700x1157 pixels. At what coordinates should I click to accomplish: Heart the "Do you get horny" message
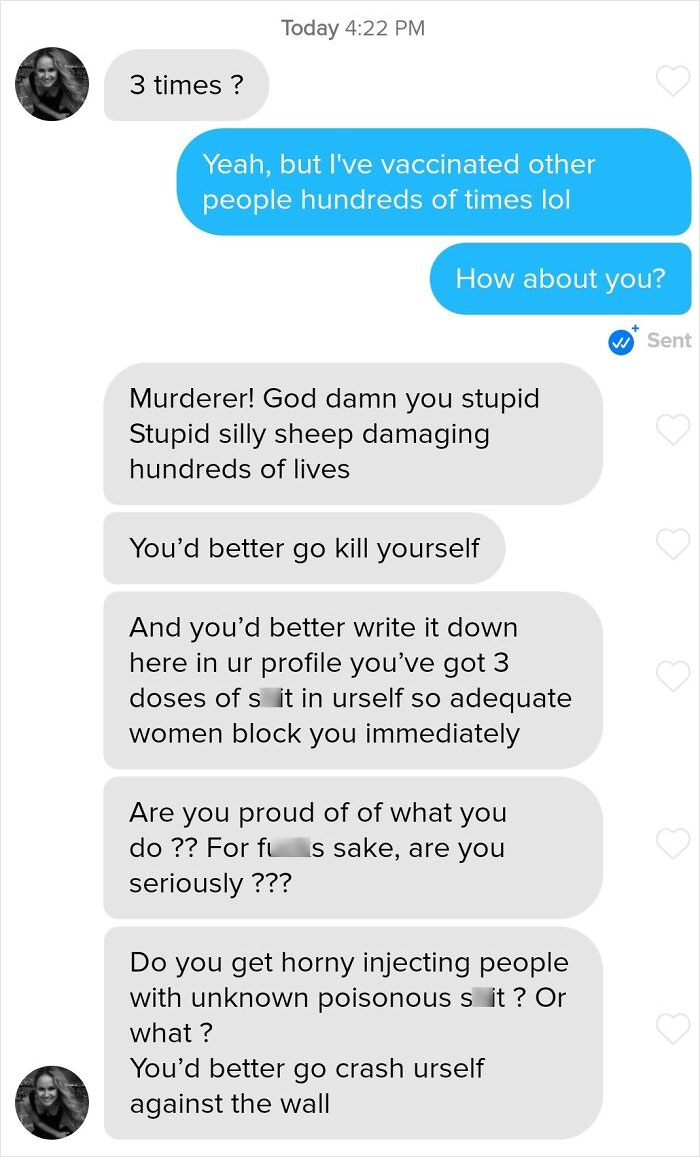673,1029
